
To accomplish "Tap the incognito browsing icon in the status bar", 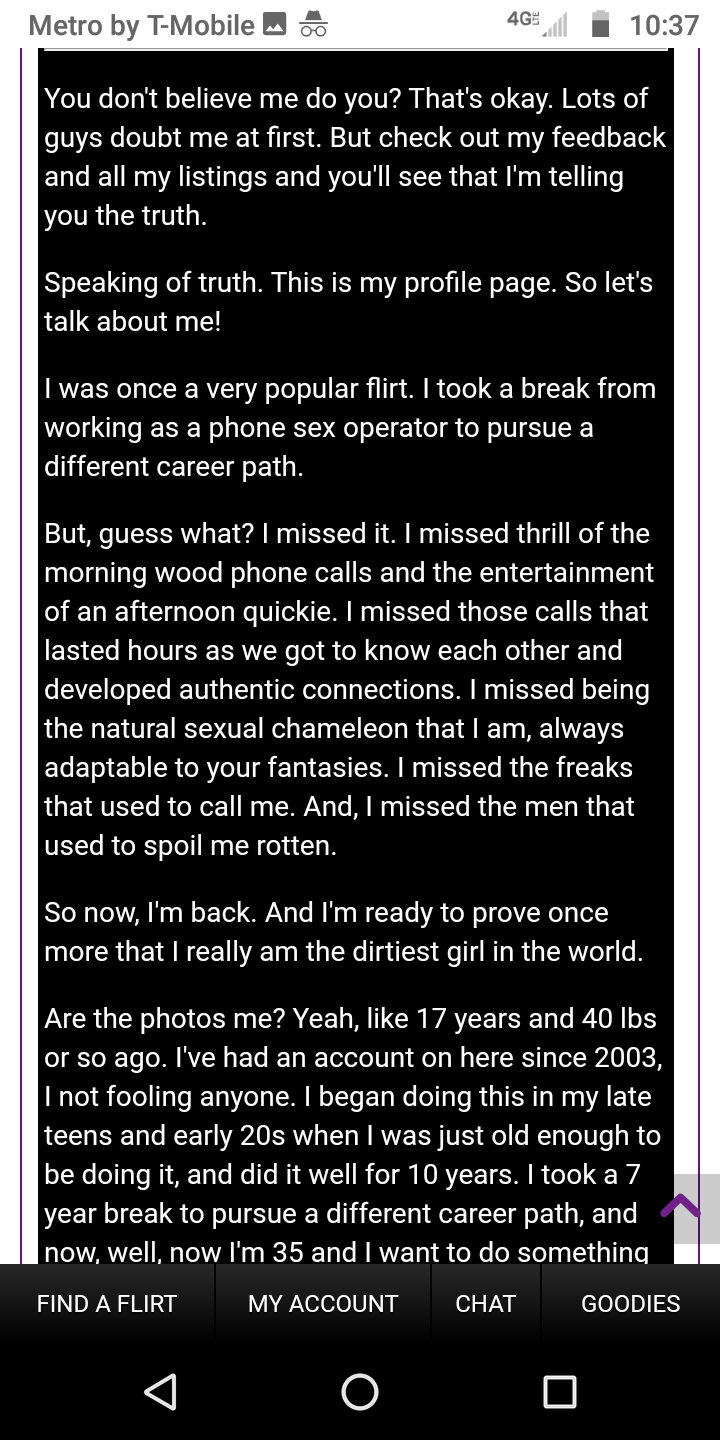I will point(312,25).
